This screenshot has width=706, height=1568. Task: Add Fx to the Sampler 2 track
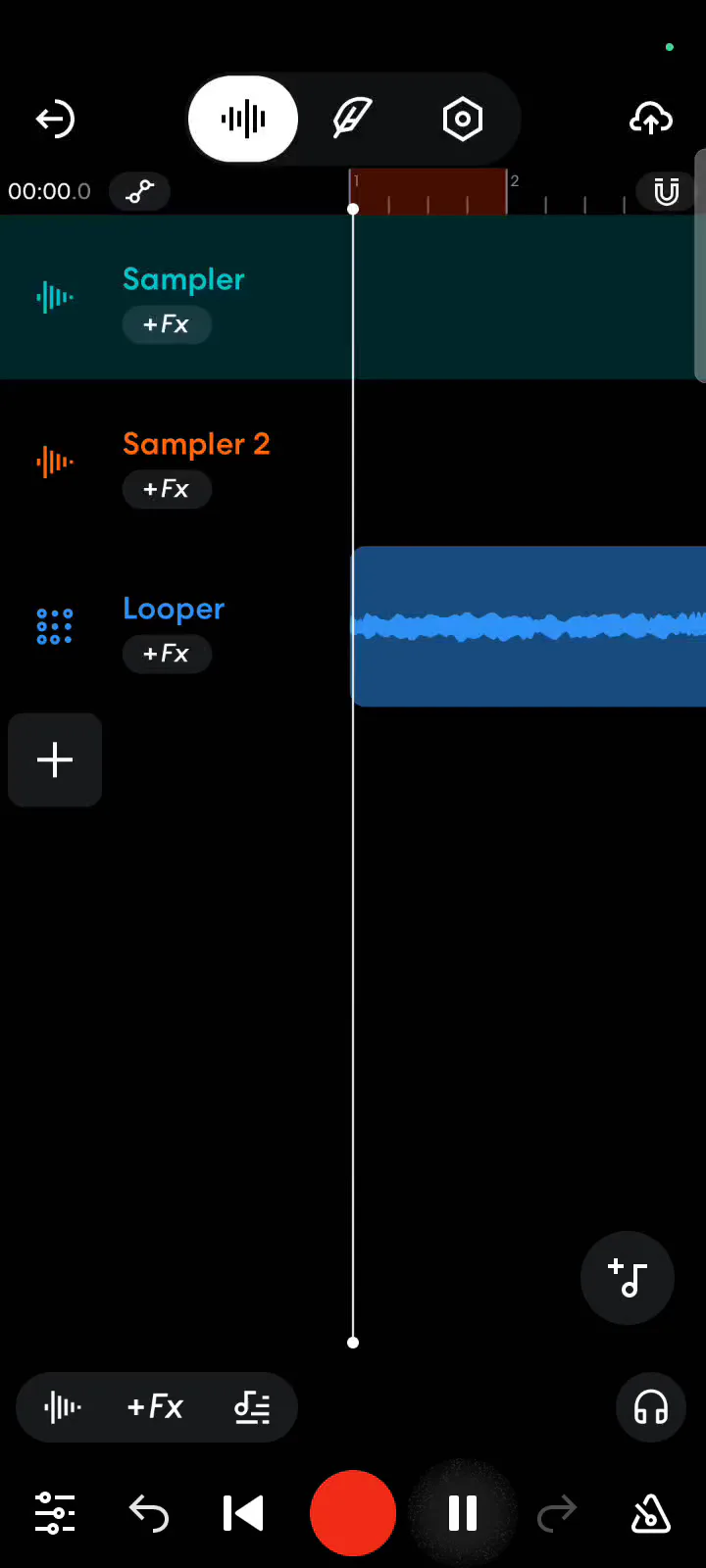(x=166, y=489)
